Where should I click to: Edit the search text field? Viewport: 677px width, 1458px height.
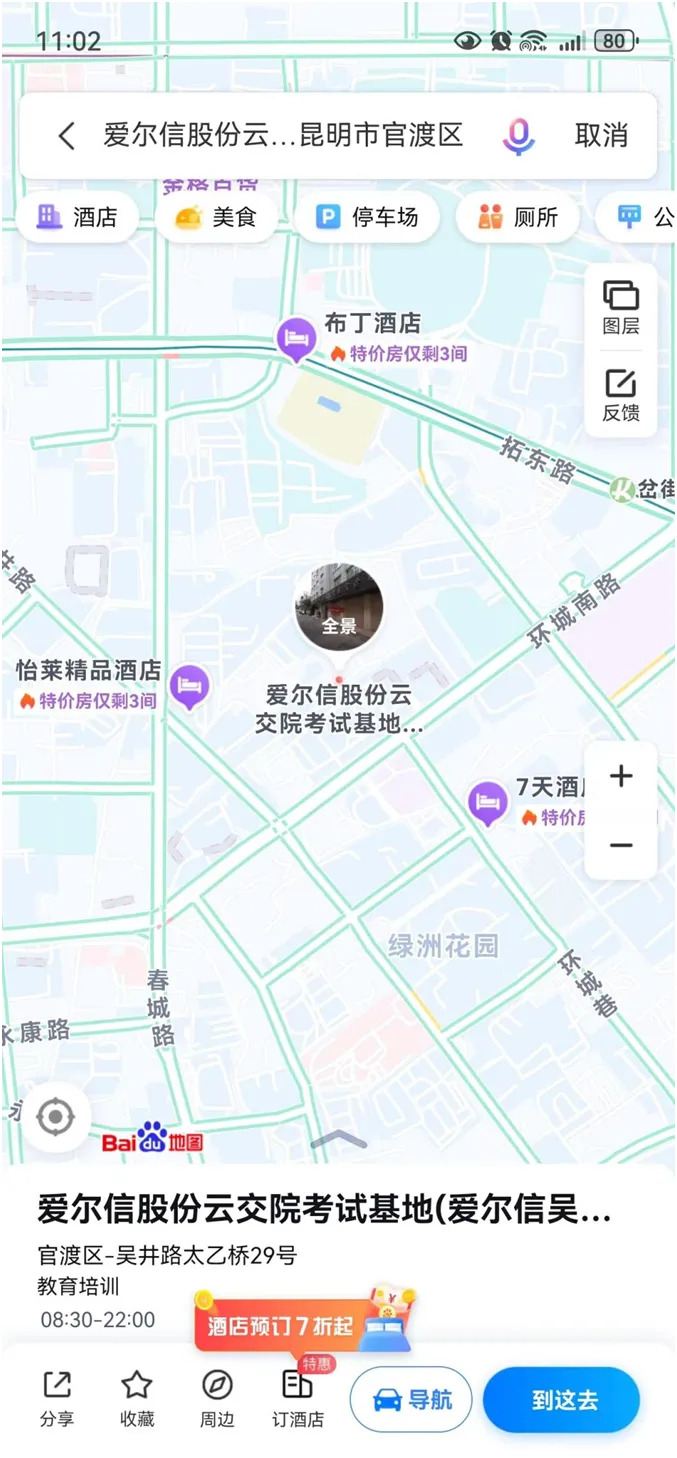point(283,136)
